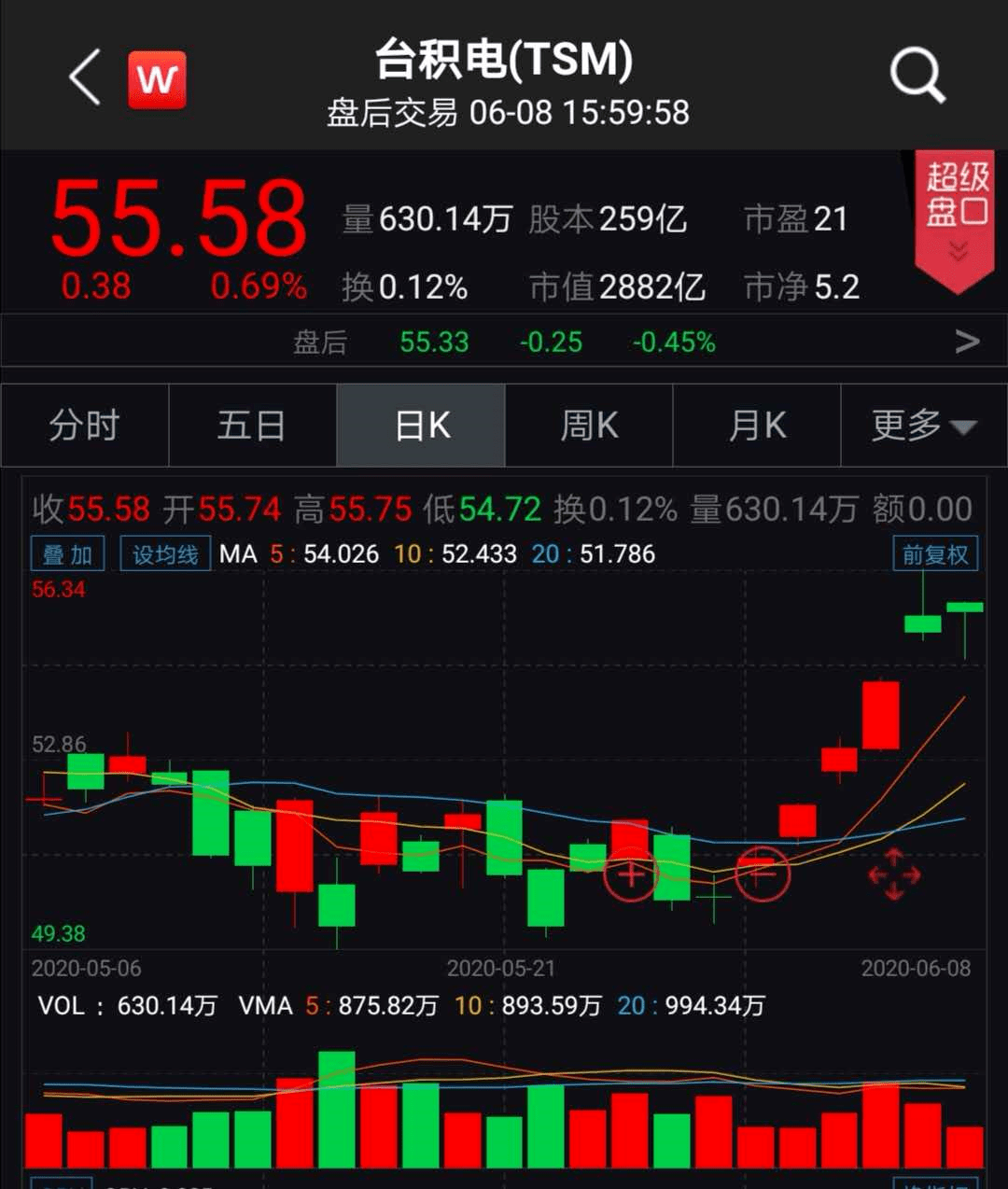Zoom in the chart with plus
Image resolution: width=1008 pixels, height=1189 pixels.
(x=631, y=874)
